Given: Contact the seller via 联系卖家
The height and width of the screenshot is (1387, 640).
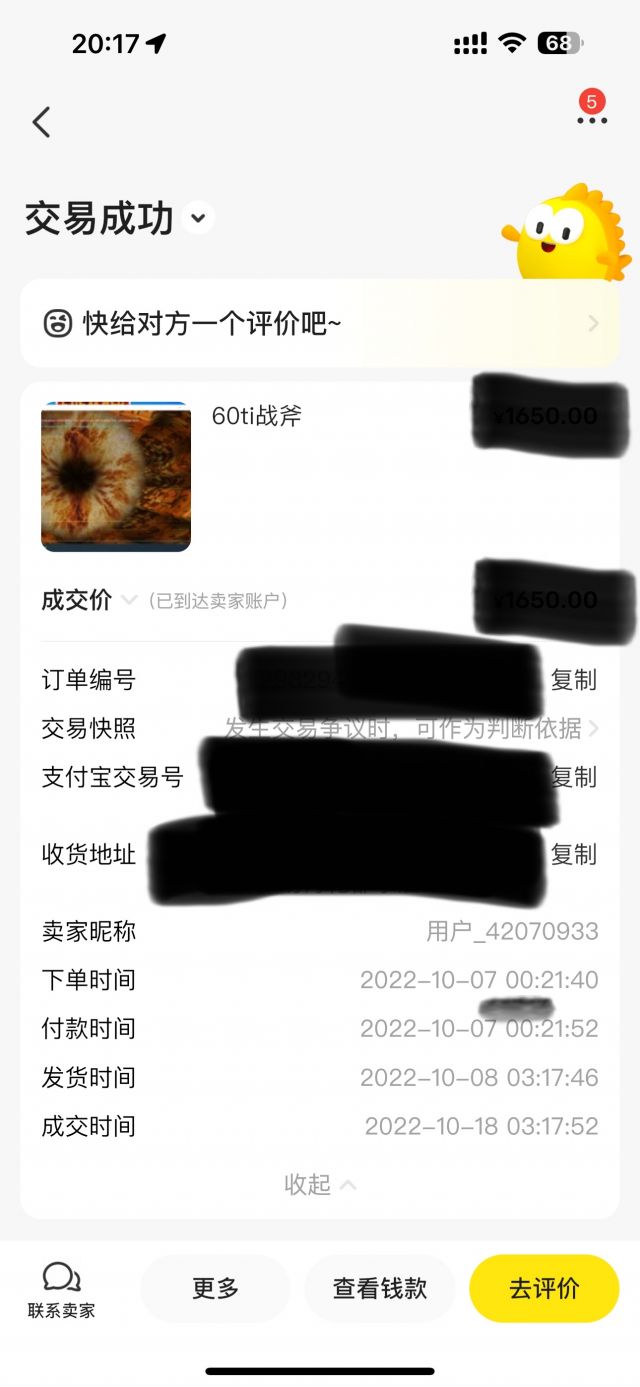Looking at the screenshot, I should click(61, 1289).
